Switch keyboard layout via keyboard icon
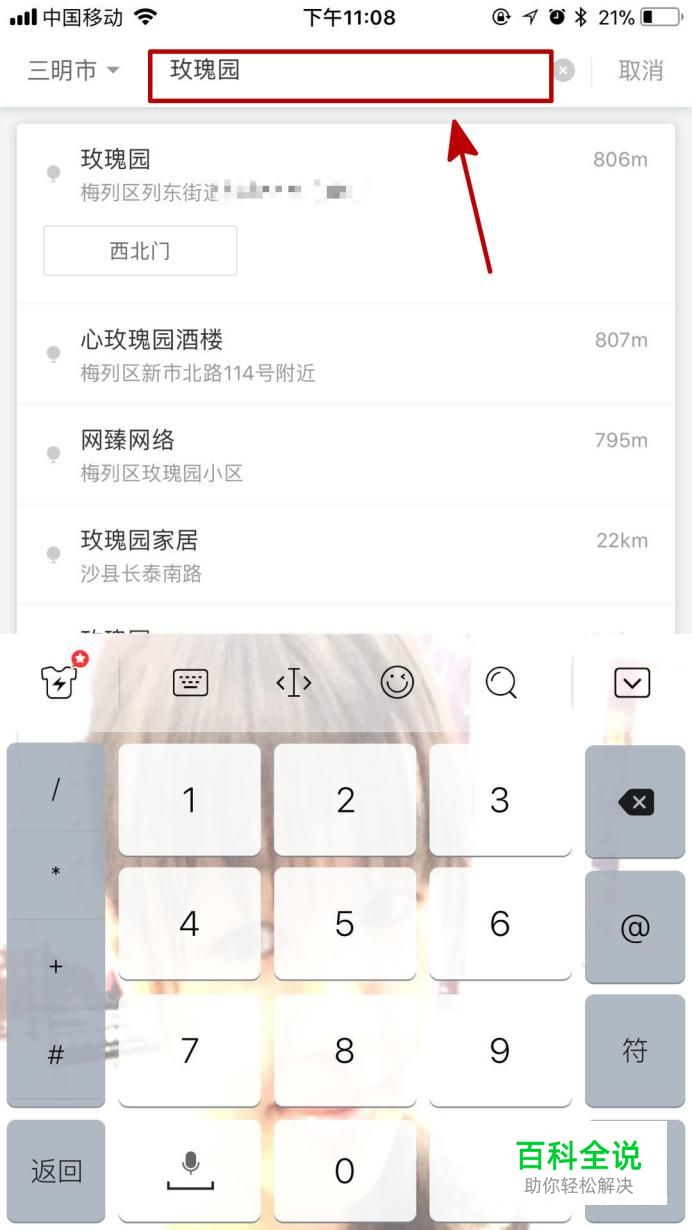The image size is (692, 1230). 190,683
